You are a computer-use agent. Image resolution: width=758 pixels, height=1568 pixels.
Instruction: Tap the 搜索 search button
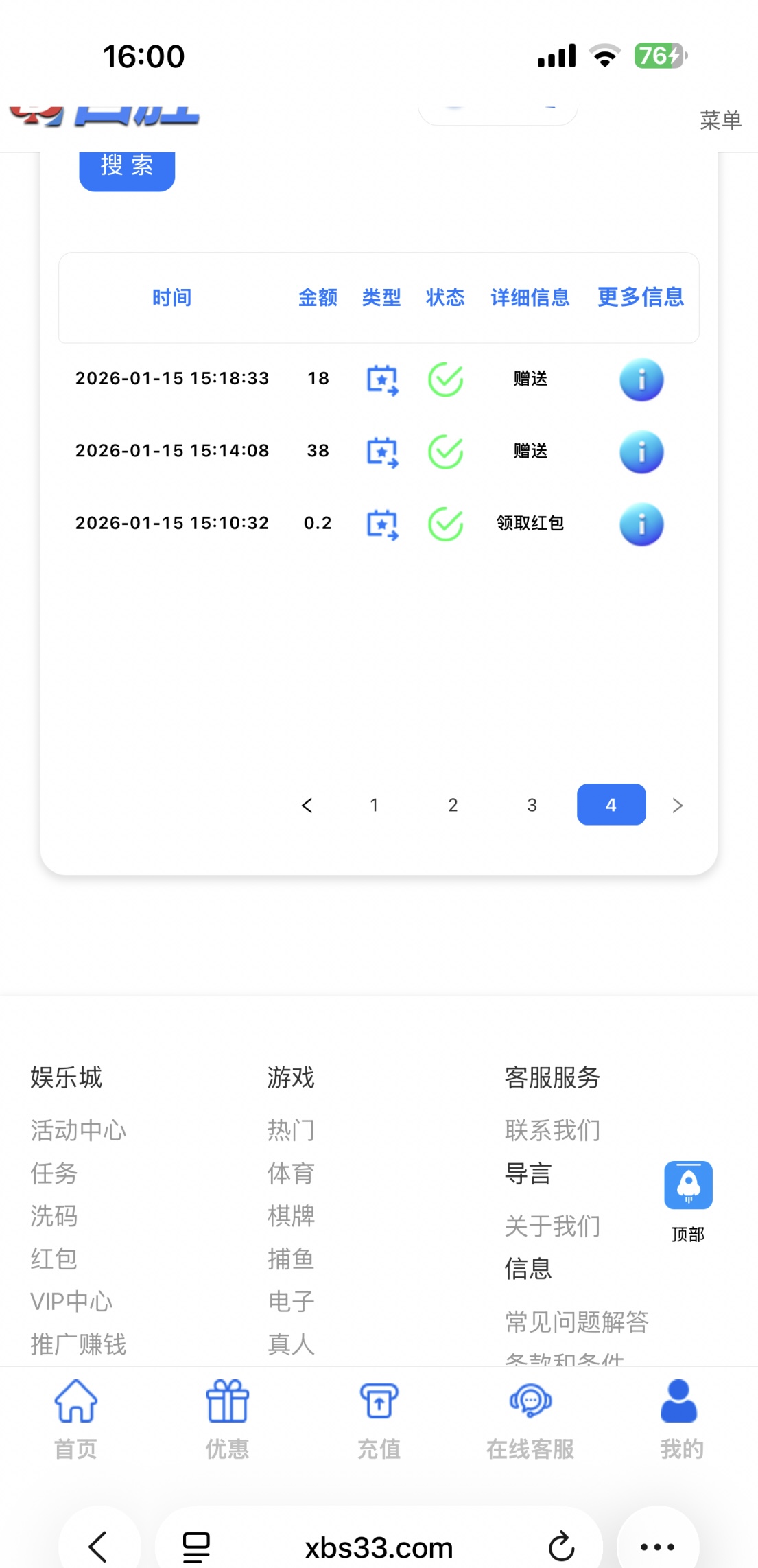127,167
